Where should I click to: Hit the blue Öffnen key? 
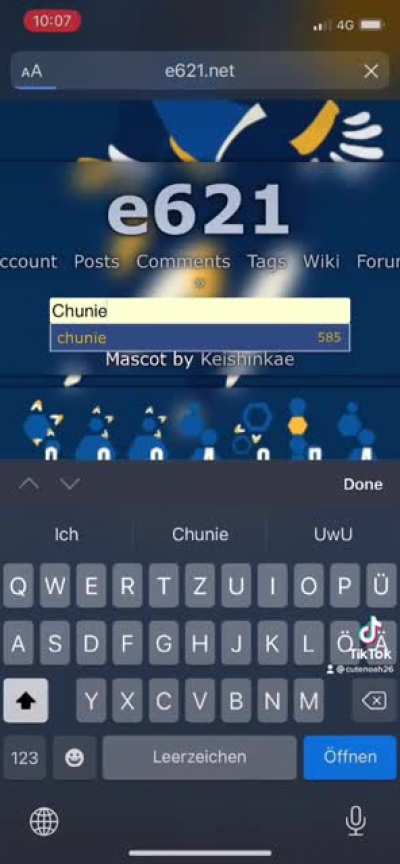pyautogui.click(x=350, y=757)
